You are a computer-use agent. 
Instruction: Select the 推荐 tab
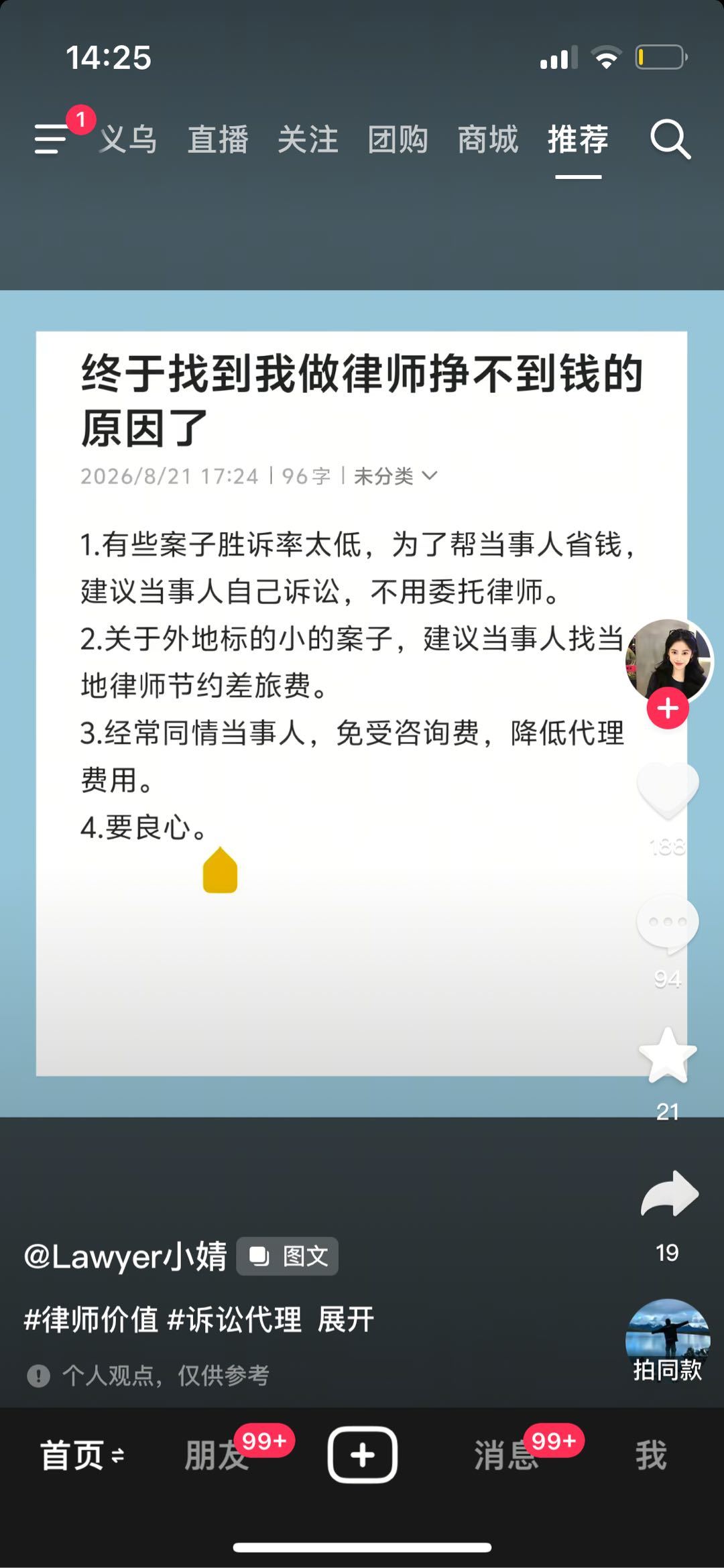click(578, 139)
